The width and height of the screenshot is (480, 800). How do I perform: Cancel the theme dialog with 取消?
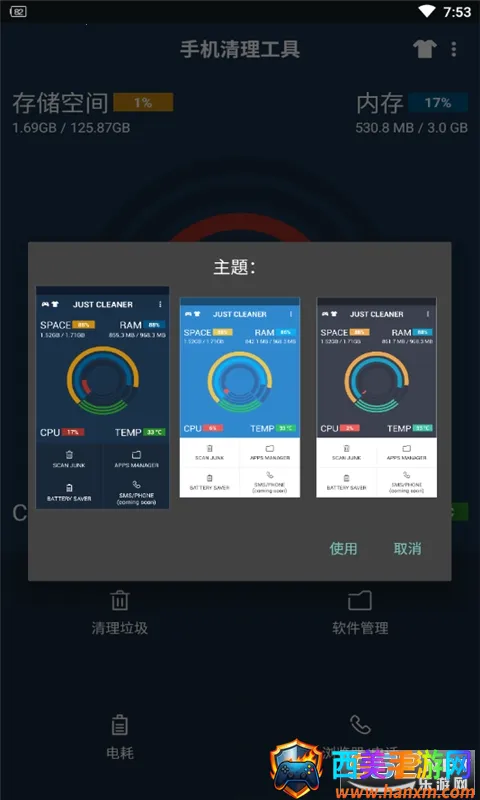click(408, 548)
